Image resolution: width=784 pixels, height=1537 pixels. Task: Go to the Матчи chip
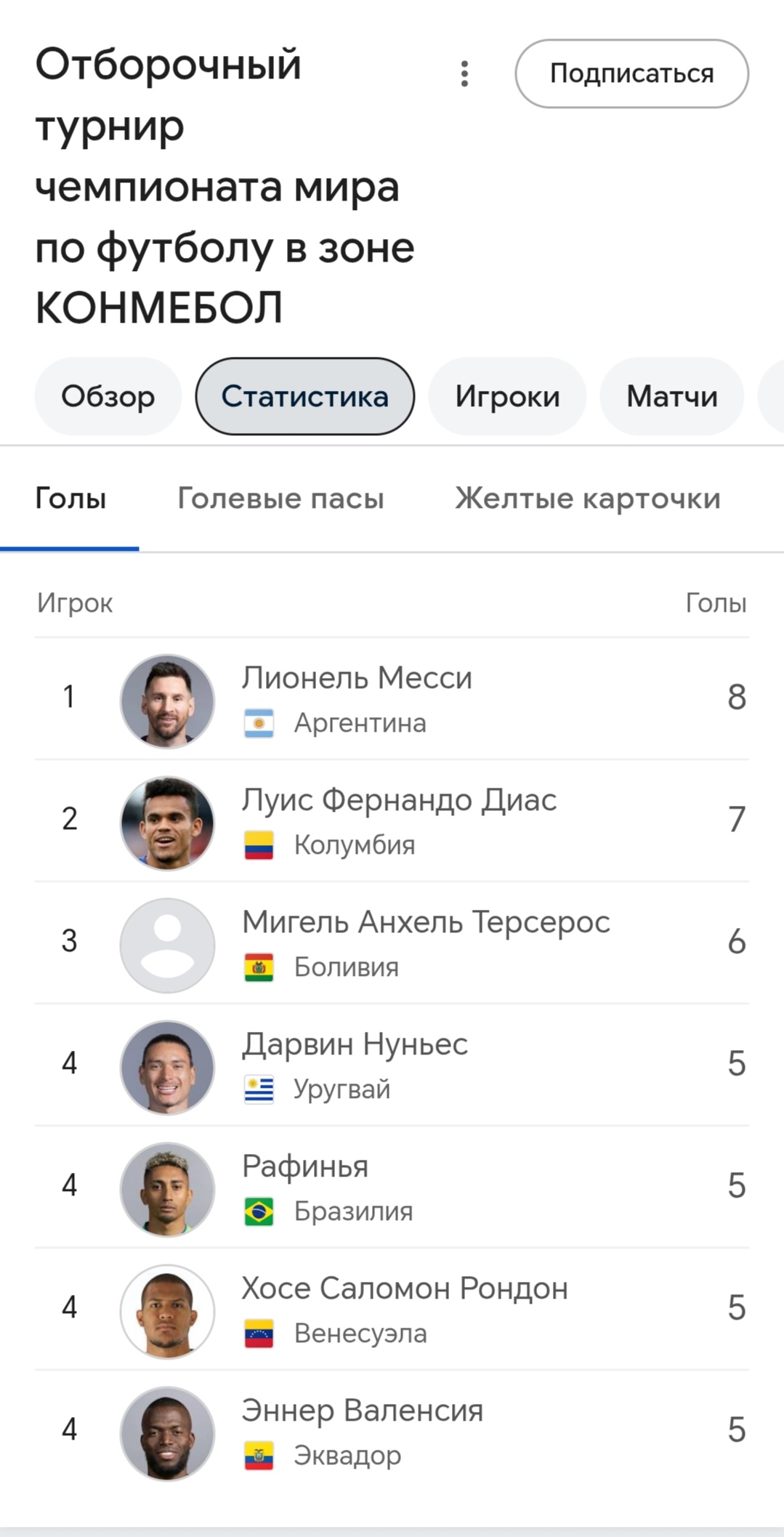(671, 397)
